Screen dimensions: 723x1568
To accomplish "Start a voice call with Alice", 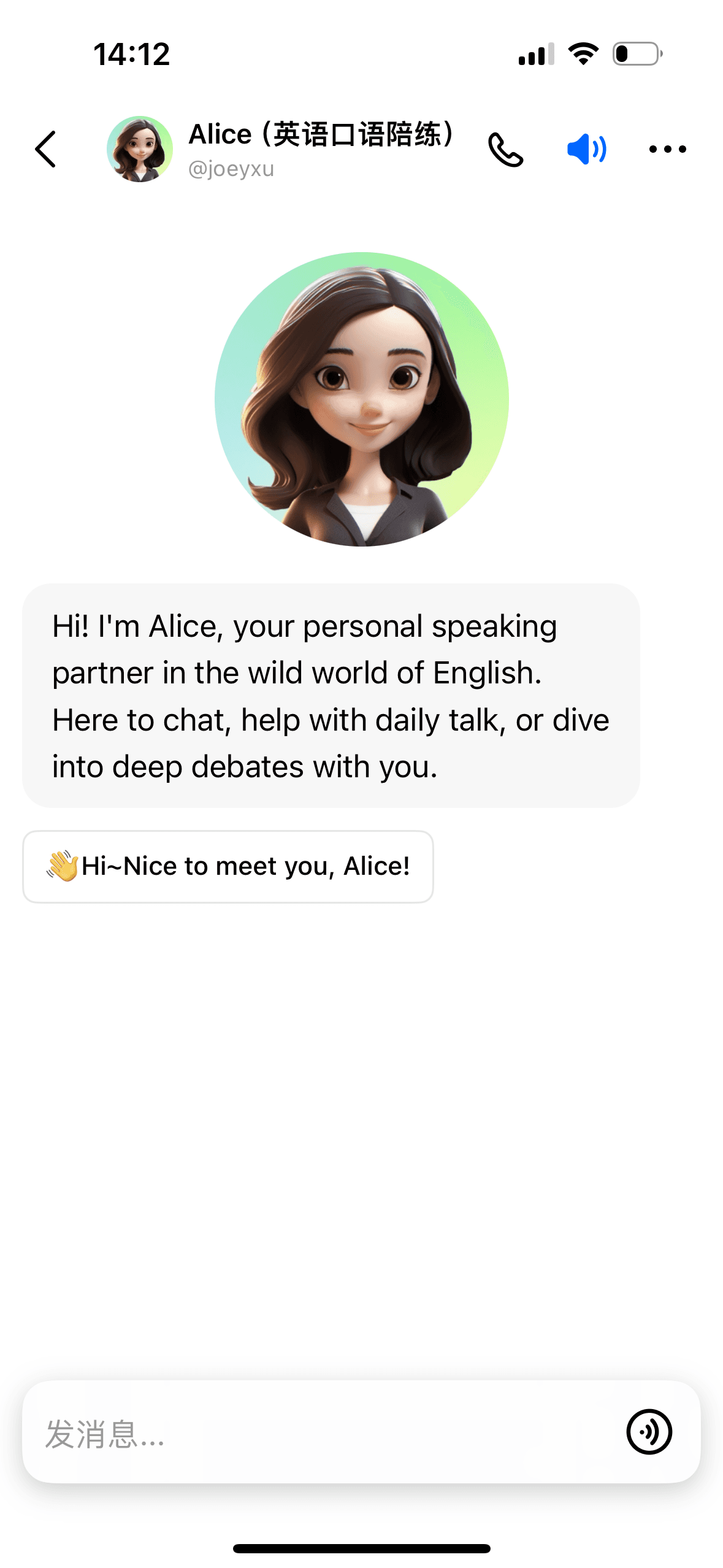I will coord(505,150).
